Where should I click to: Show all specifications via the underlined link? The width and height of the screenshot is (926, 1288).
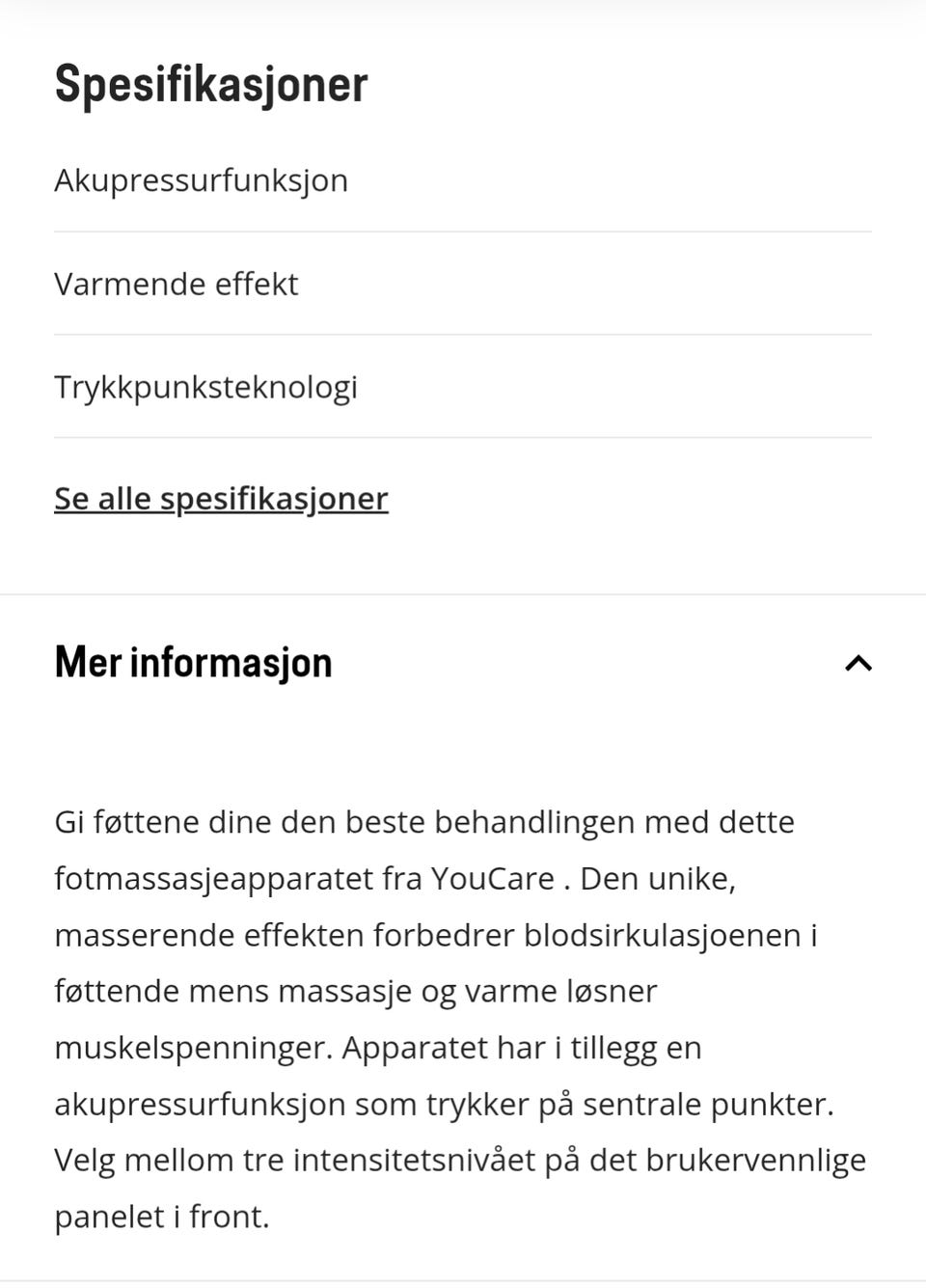pos(220,498)
